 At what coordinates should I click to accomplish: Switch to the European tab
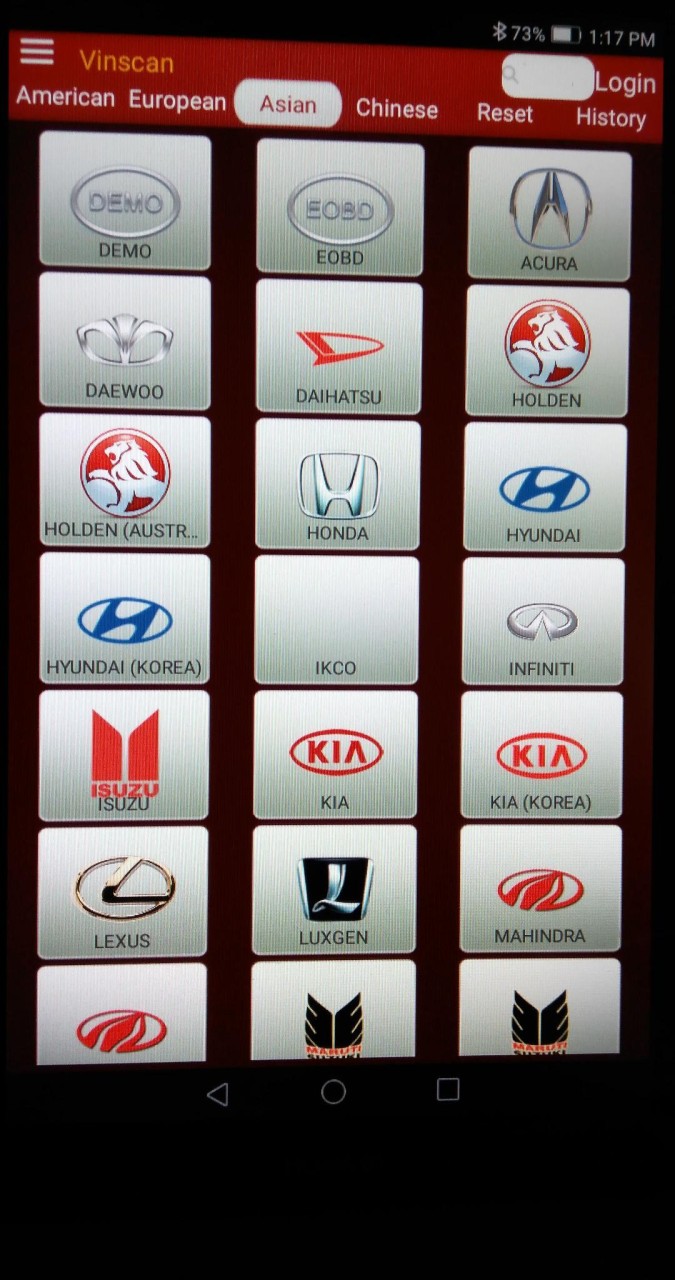point(177,101)
